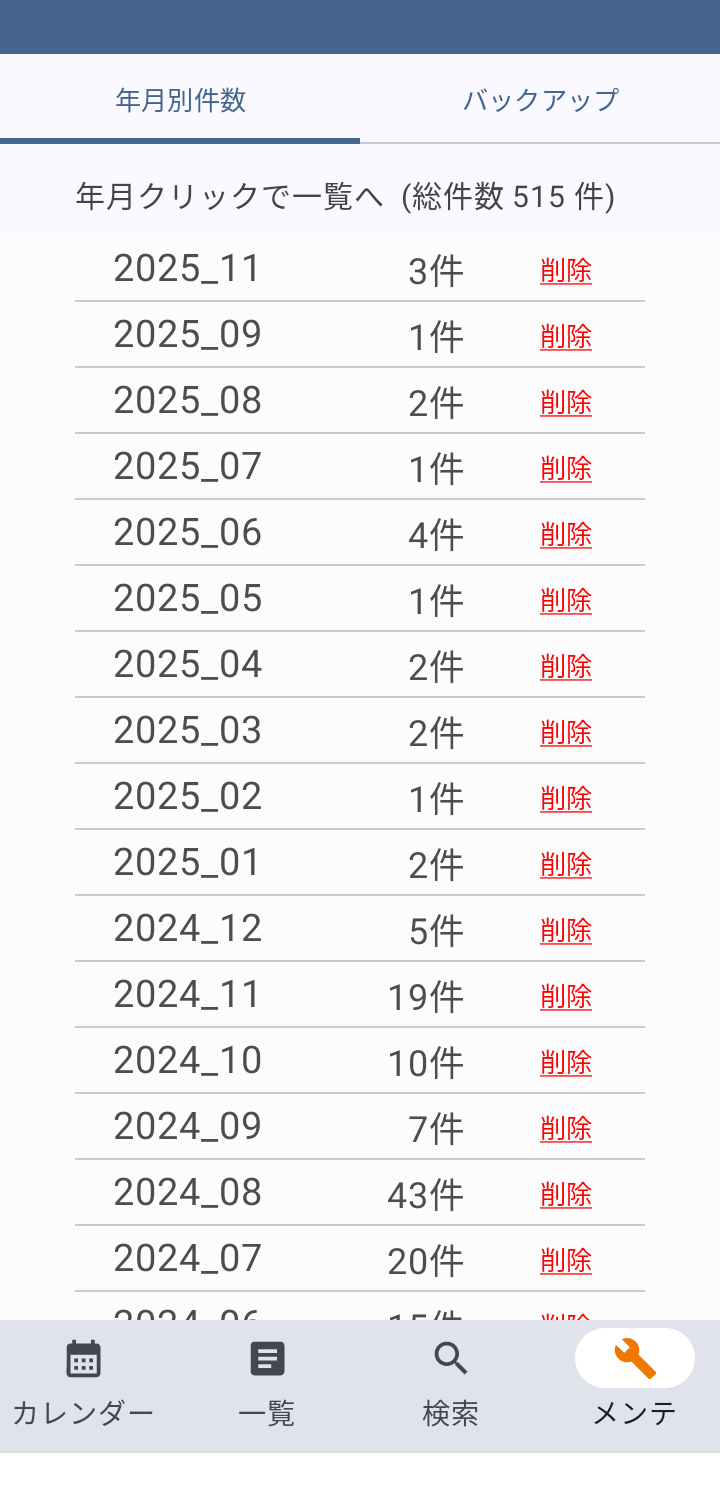This screenshot has height=1496, width=720.
Task: Delete the 2025_09 entries
Action: [x=566, y=337]
